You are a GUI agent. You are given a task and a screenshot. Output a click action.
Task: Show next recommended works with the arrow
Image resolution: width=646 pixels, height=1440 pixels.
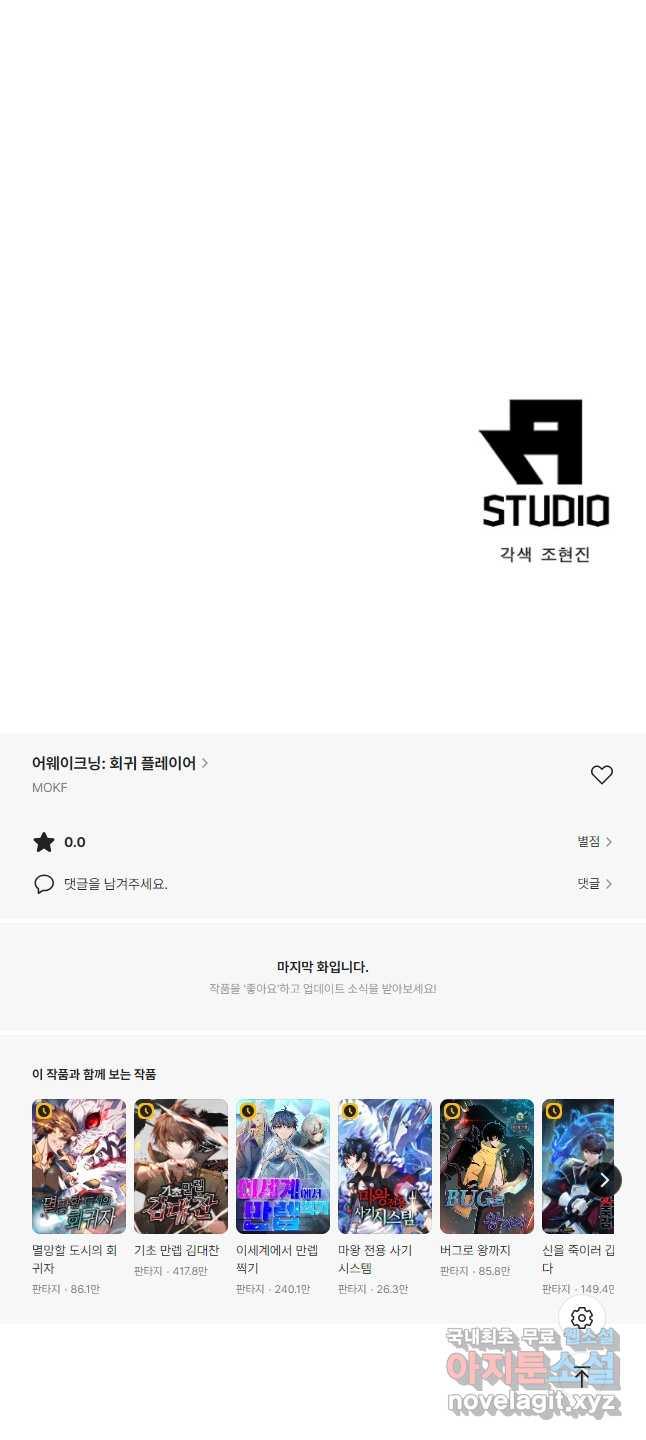[x=604, y=1180]
